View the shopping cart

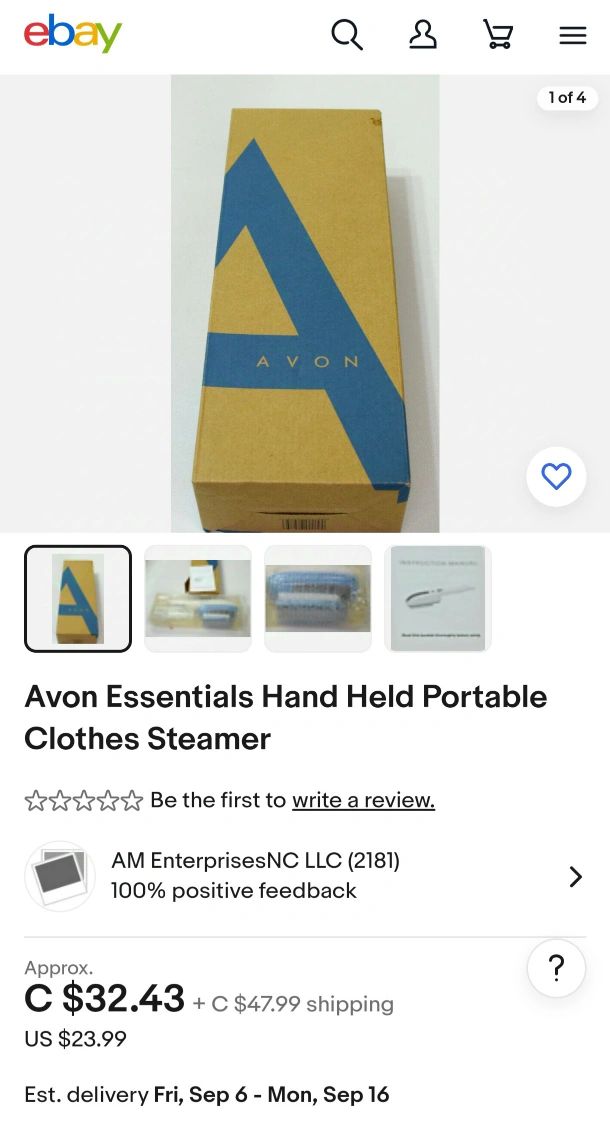pos(497,35)
